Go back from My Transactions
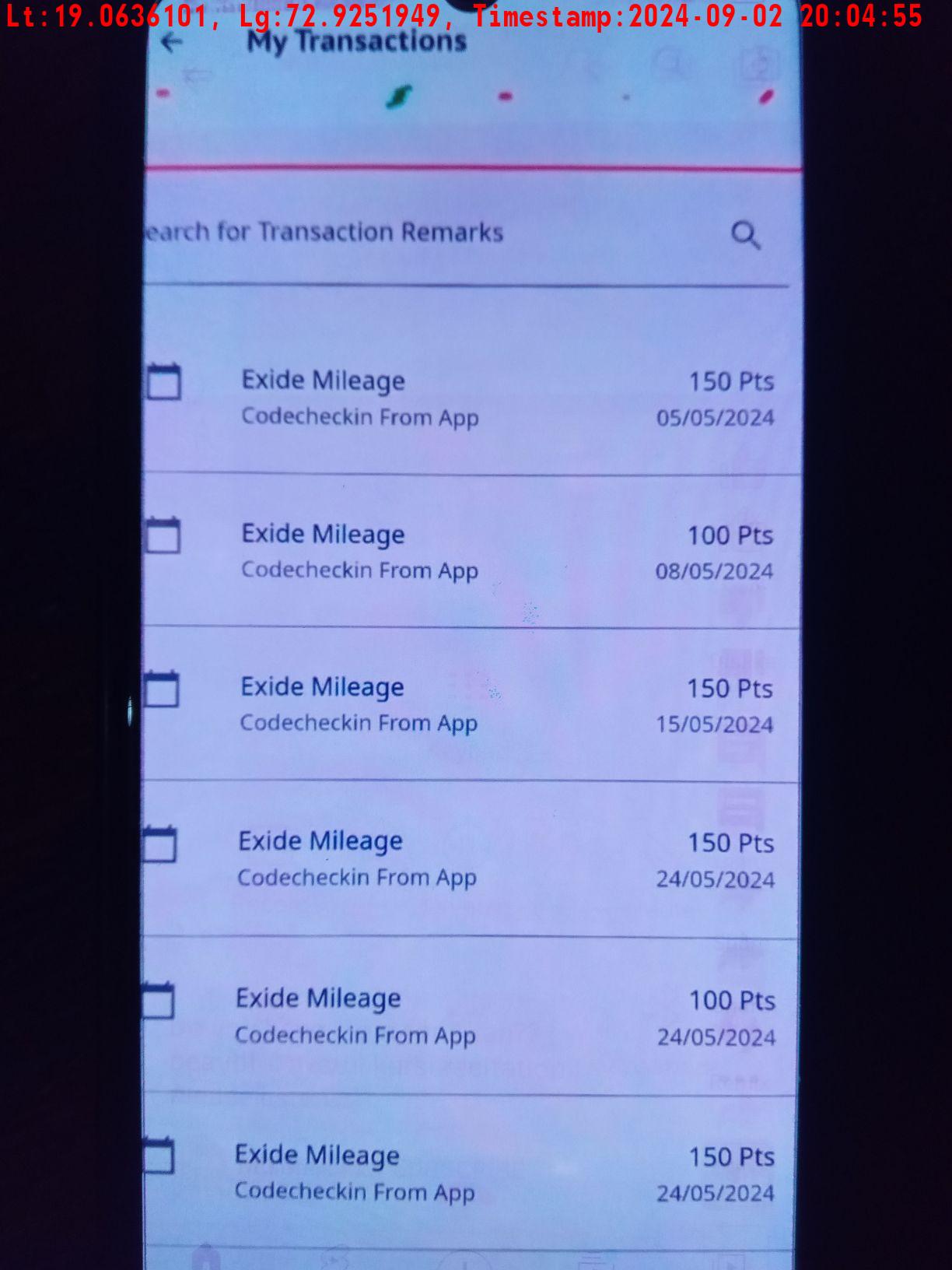Viewport: 952px width, 1270px height. coord(172,42)
